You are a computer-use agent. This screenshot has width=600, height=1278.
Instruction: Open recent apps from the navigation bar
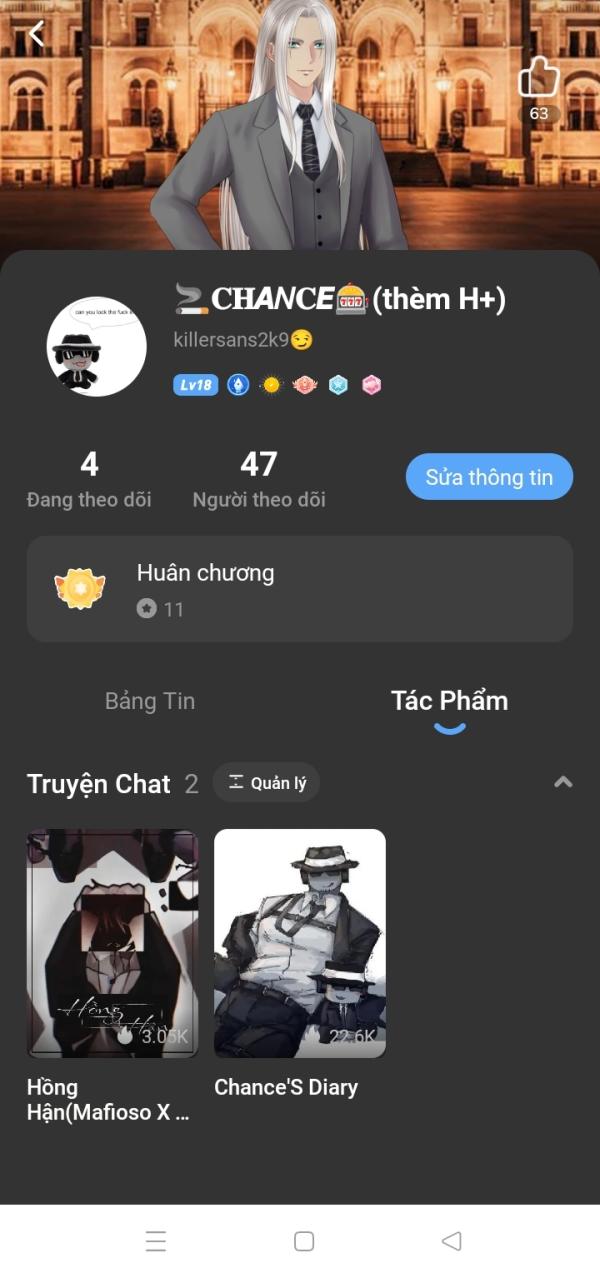point(155,1241)
